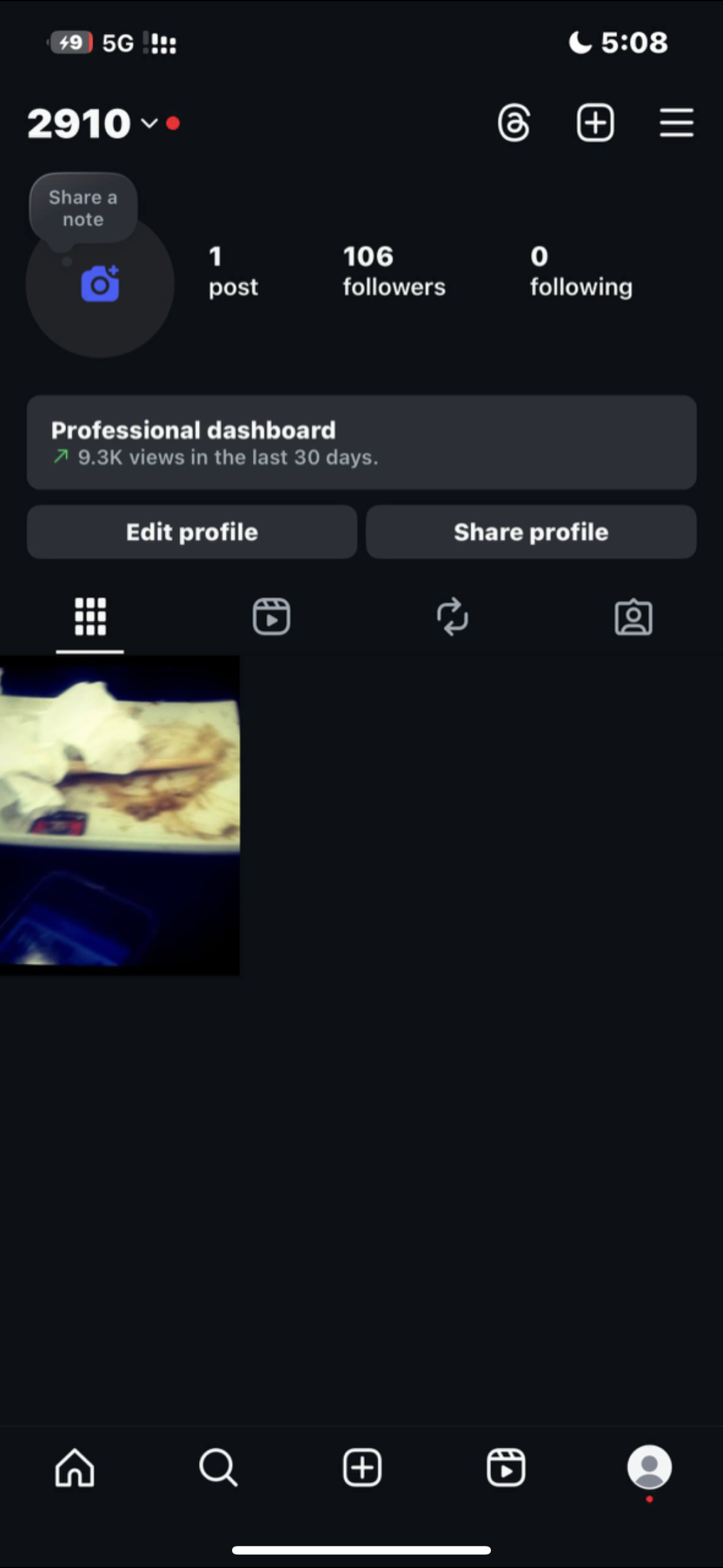
Task: Create new content with top plus icon
Action: [x=595, y=123]
